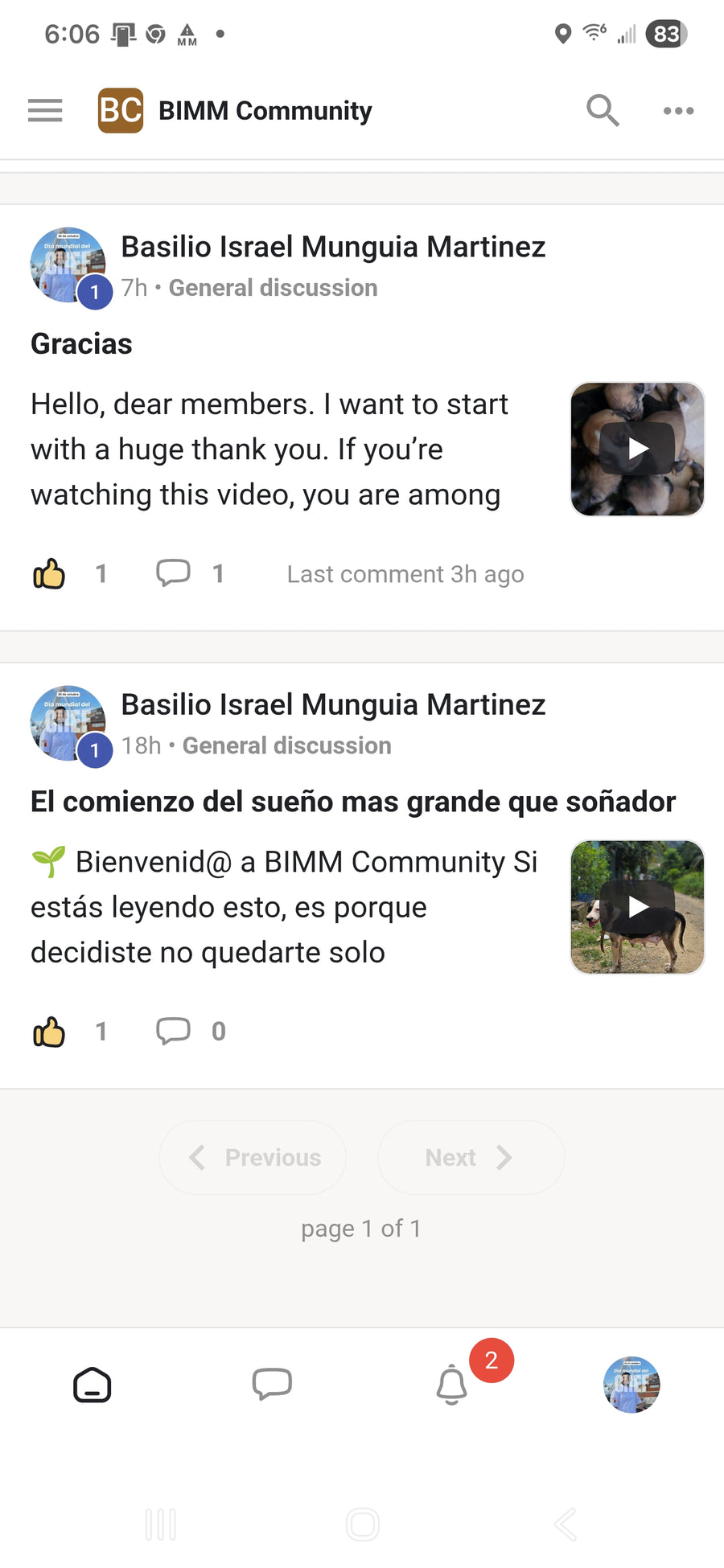Open General discussion from the 18h post
The height and width of the screenshot is (1568, 724).
(286, 745)
